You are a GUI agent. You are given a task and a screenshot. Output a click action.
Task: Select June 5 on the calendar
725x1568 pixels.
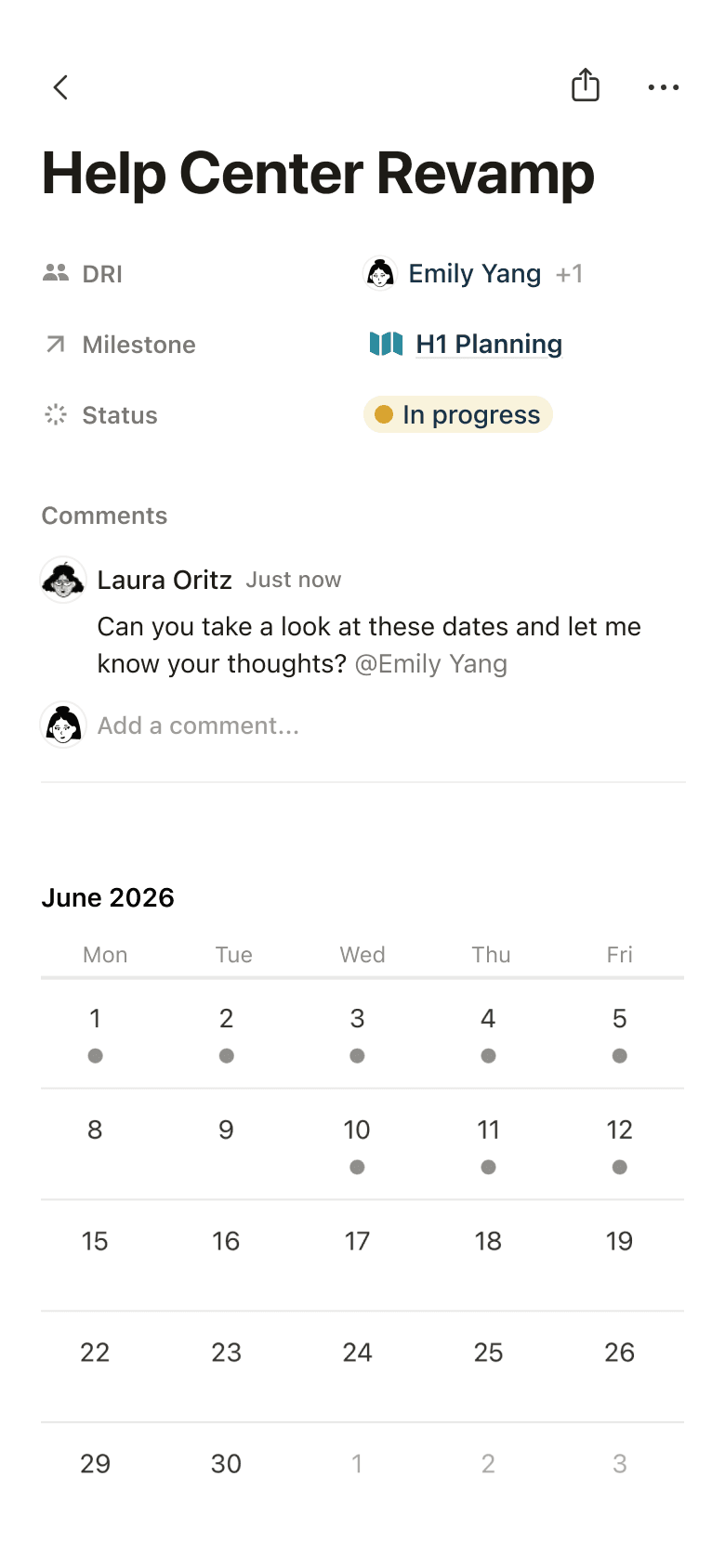coord(620,1033)
